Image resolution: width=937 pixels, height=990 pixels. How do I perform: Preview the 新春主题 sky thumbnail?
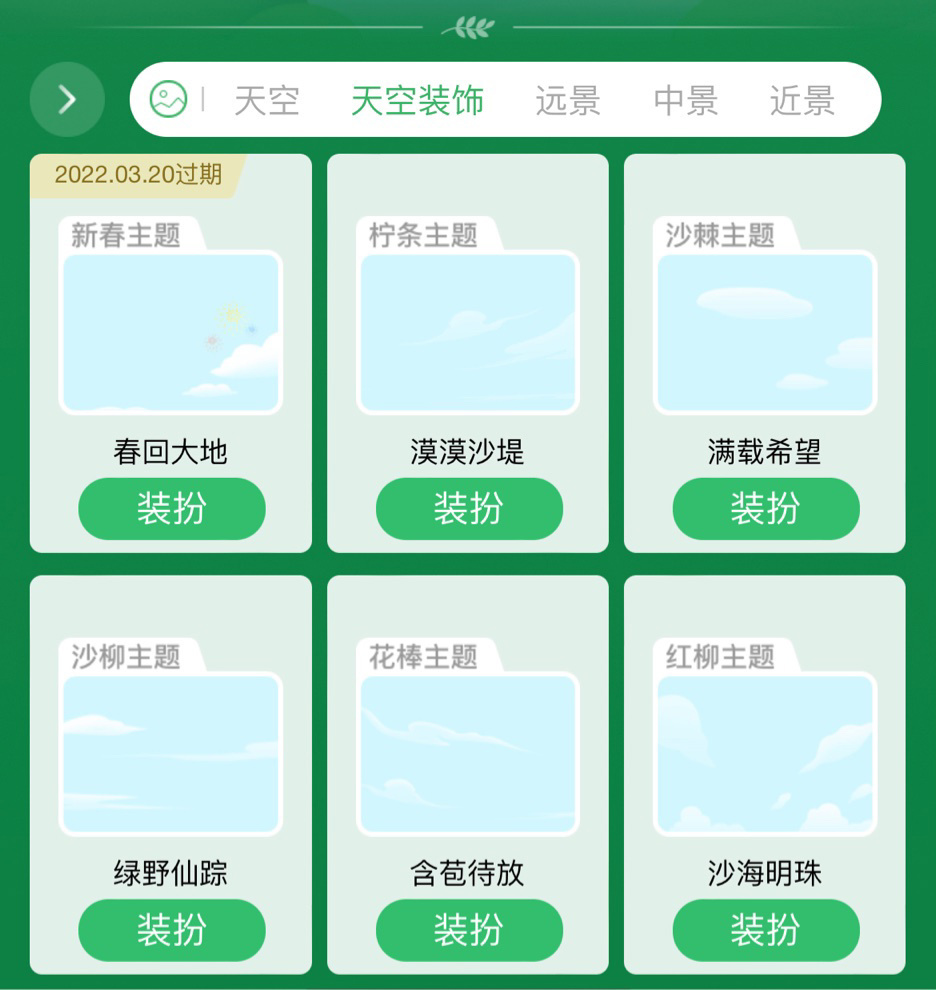tap(171, 333)
